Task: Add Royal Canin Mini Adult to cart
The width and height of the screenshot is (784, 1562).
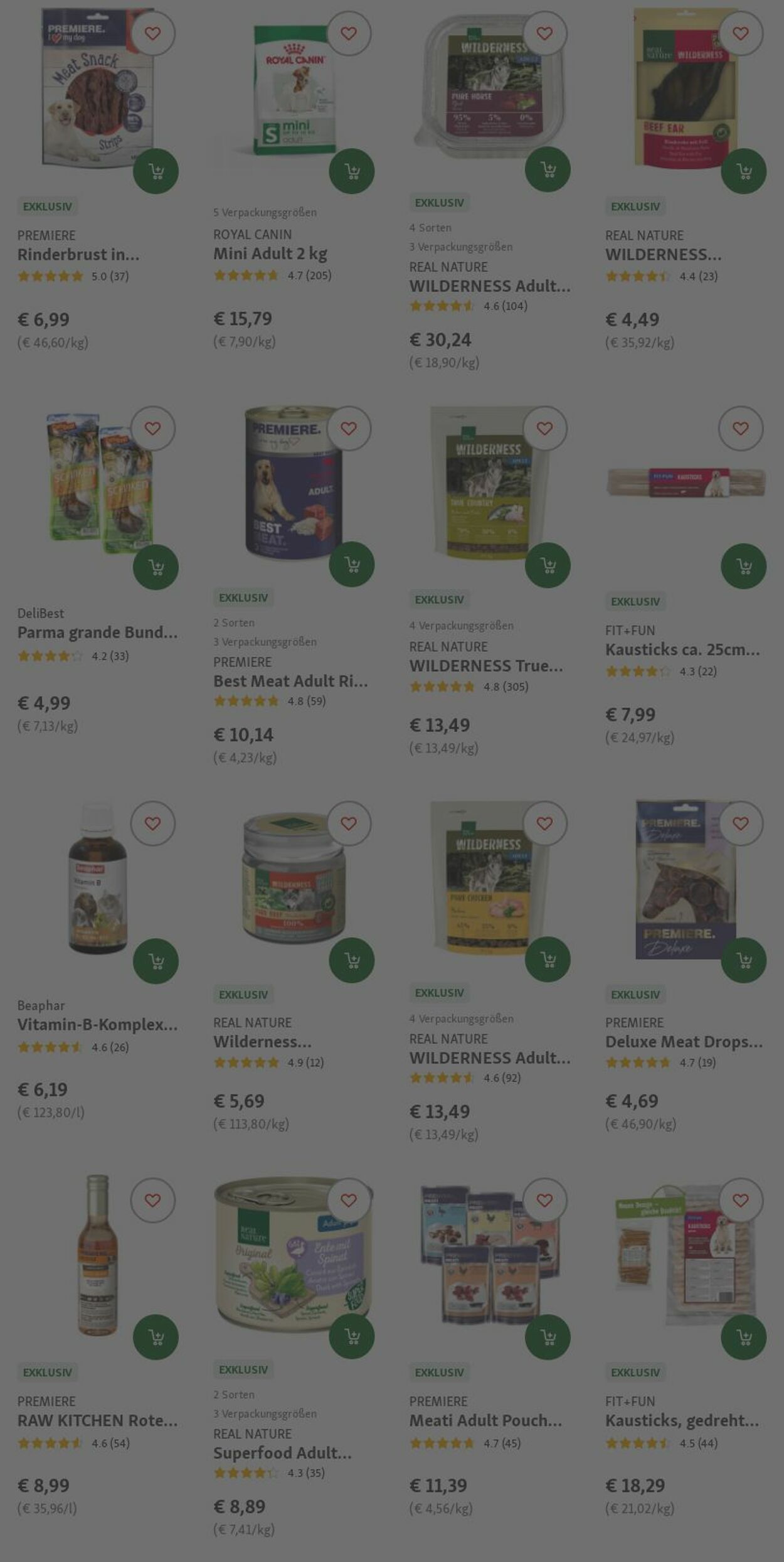Action: tap(351, 171)
